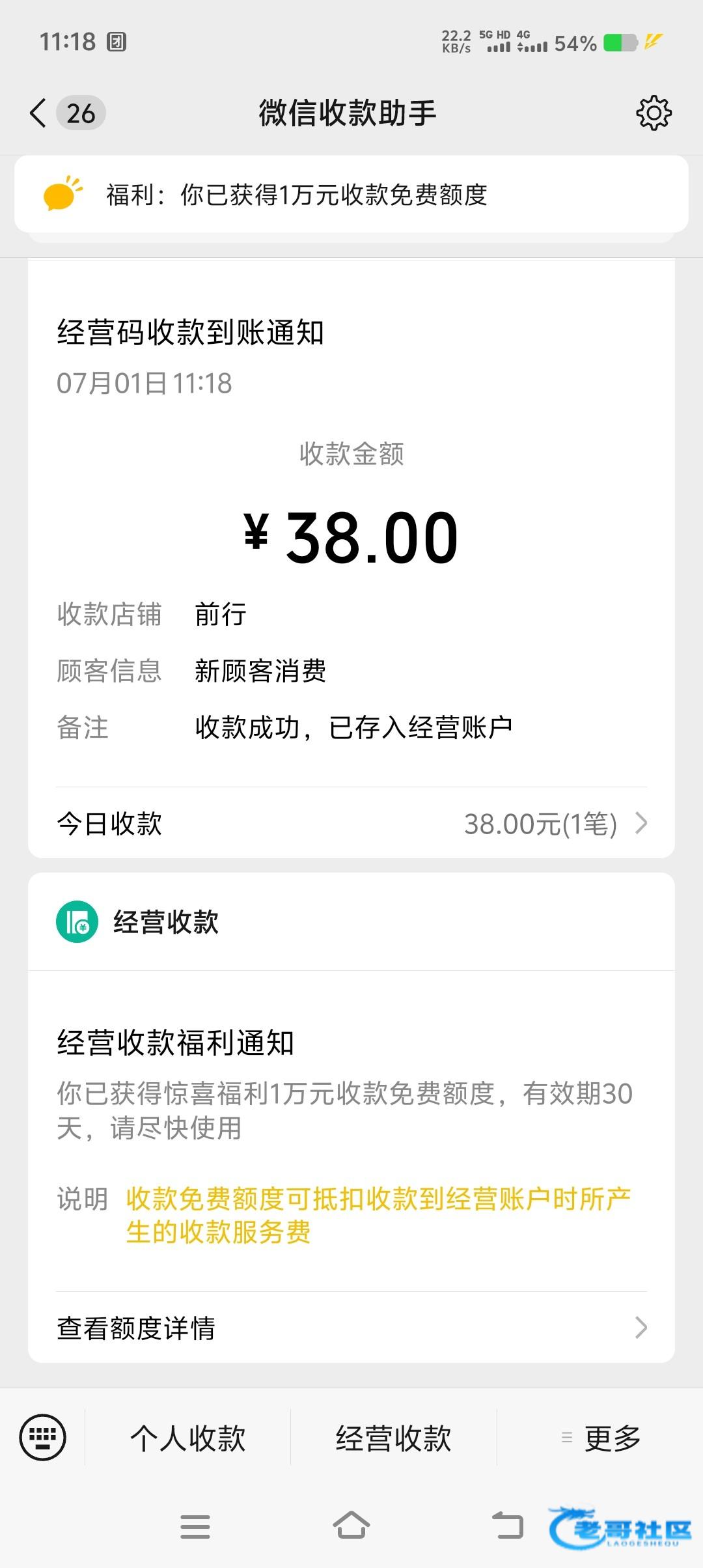This screenshot has height=1568, width=703.
Task: Open the system recent apps menu
Action: tap(195, 1526)
